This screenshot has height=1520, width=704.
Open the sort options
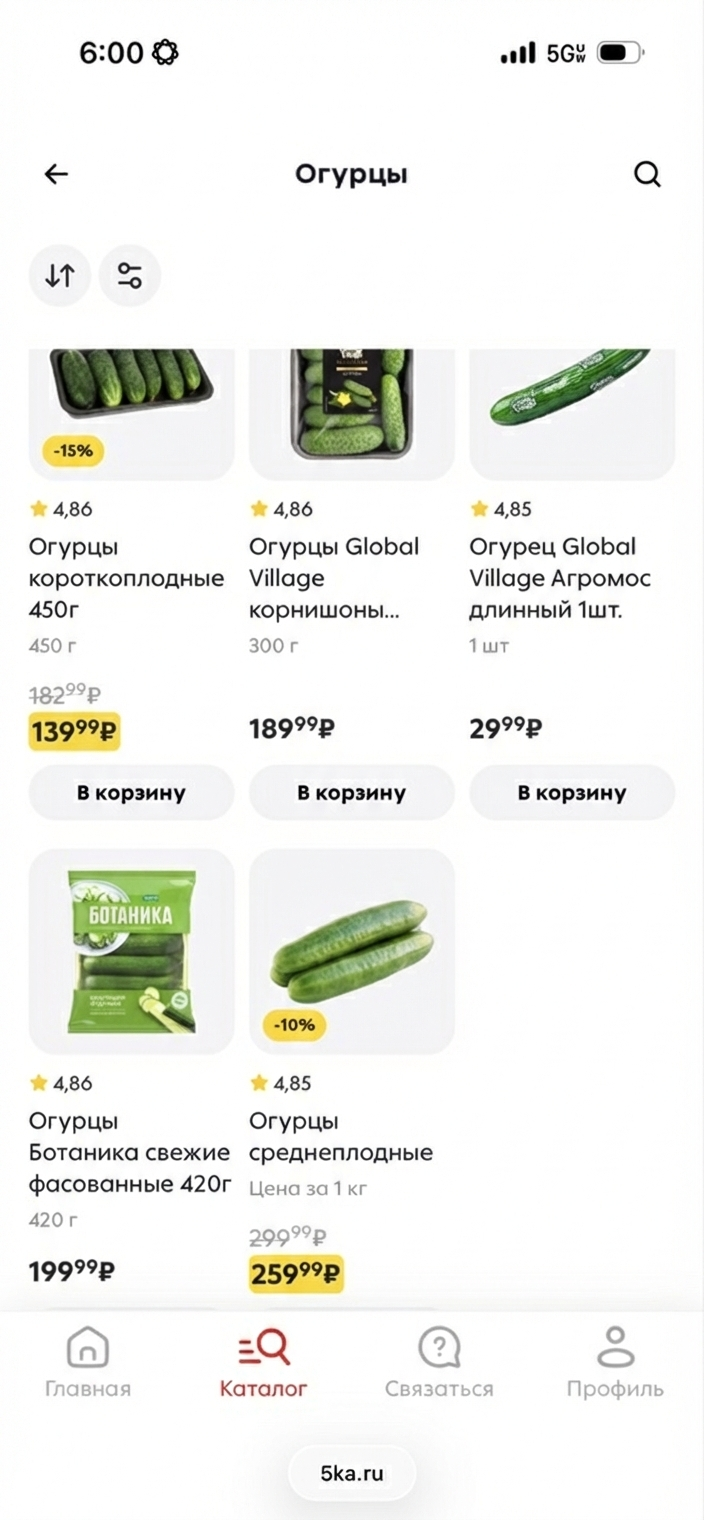[60, 275]
